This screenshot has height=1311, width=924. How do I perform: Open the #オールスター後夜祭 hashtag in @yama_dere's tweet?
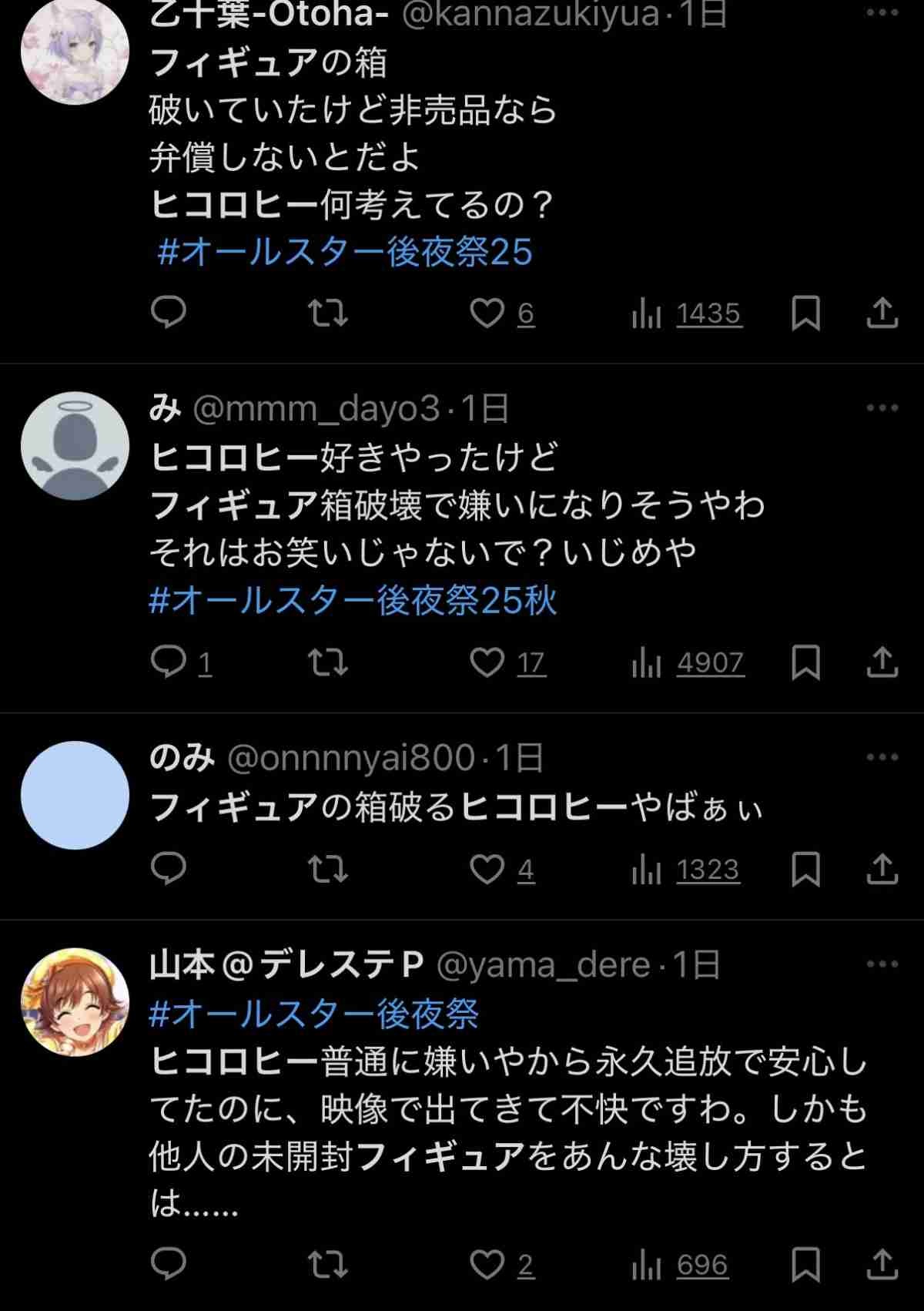314,1014
